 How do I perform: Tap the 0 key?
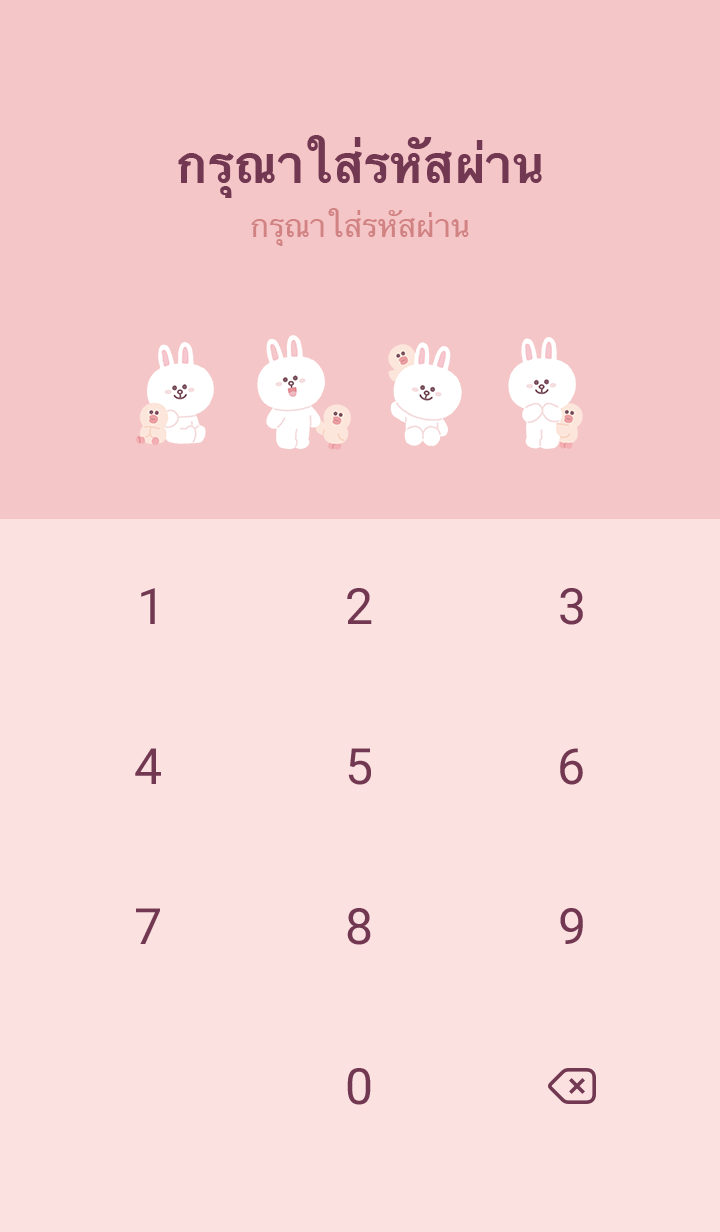click(359, 1087)
